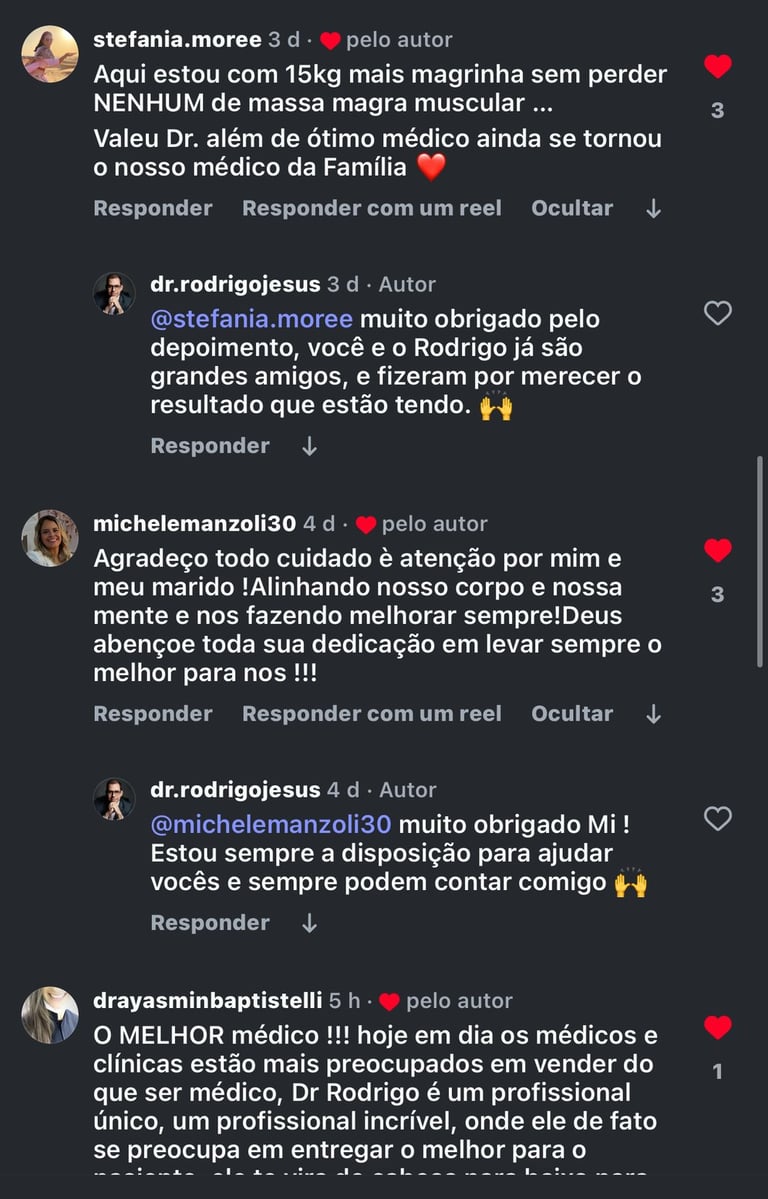The width and height of the screenshot is (768, 1199).
Task: Open michelemanzoli30's profile picture
Action: click(x=50, y=538)
